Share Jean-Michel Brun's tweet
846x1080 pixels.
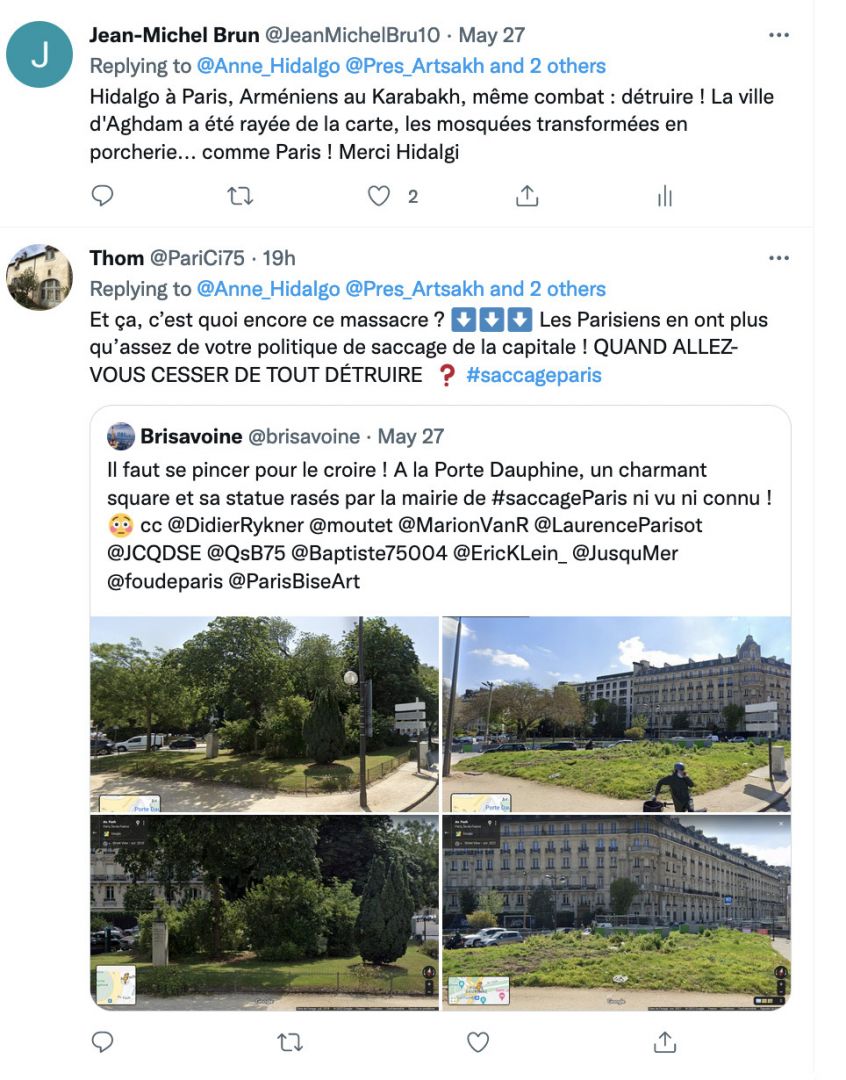527,197
